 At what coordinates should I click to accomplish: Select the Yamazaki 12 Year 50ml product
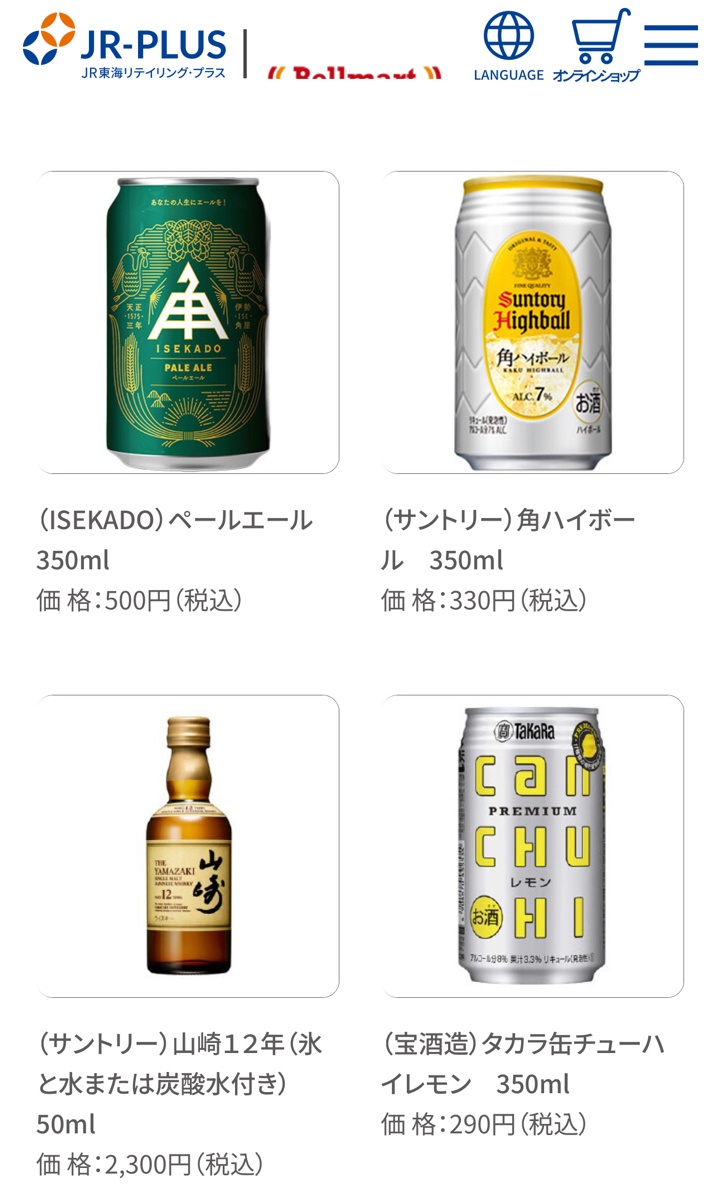(x=188, y=846)
